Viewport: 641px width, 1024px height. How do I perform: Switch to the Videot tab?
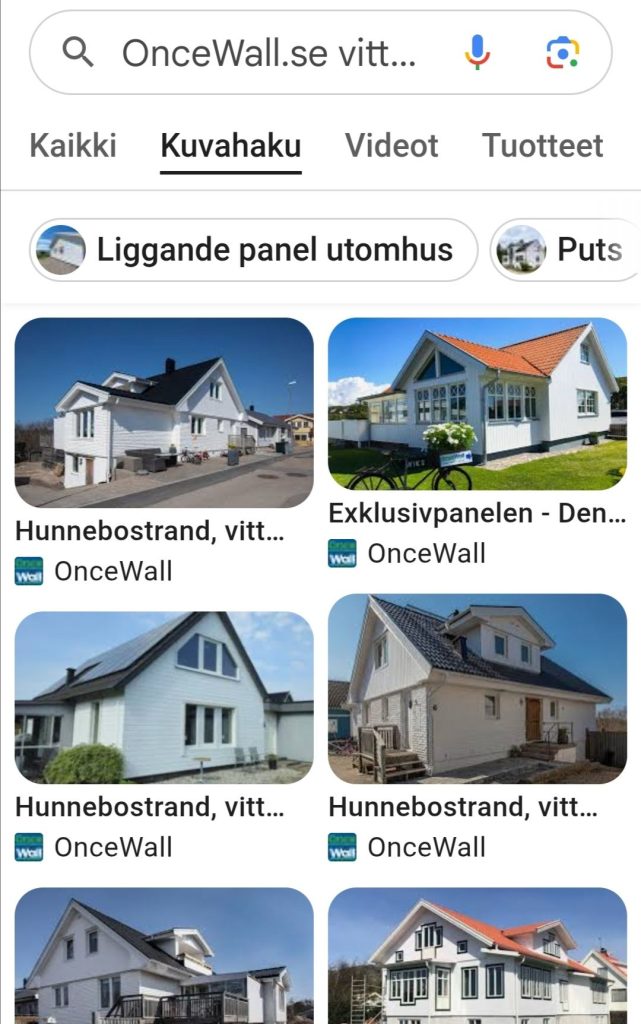391,146
